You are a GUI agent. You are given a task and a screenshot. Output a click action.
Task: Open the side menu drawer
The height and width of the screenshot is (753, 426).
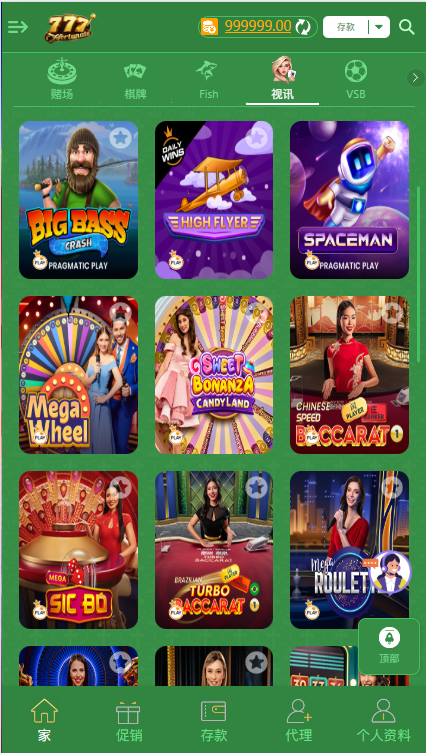pyautogui.click(x=18, y=27)
